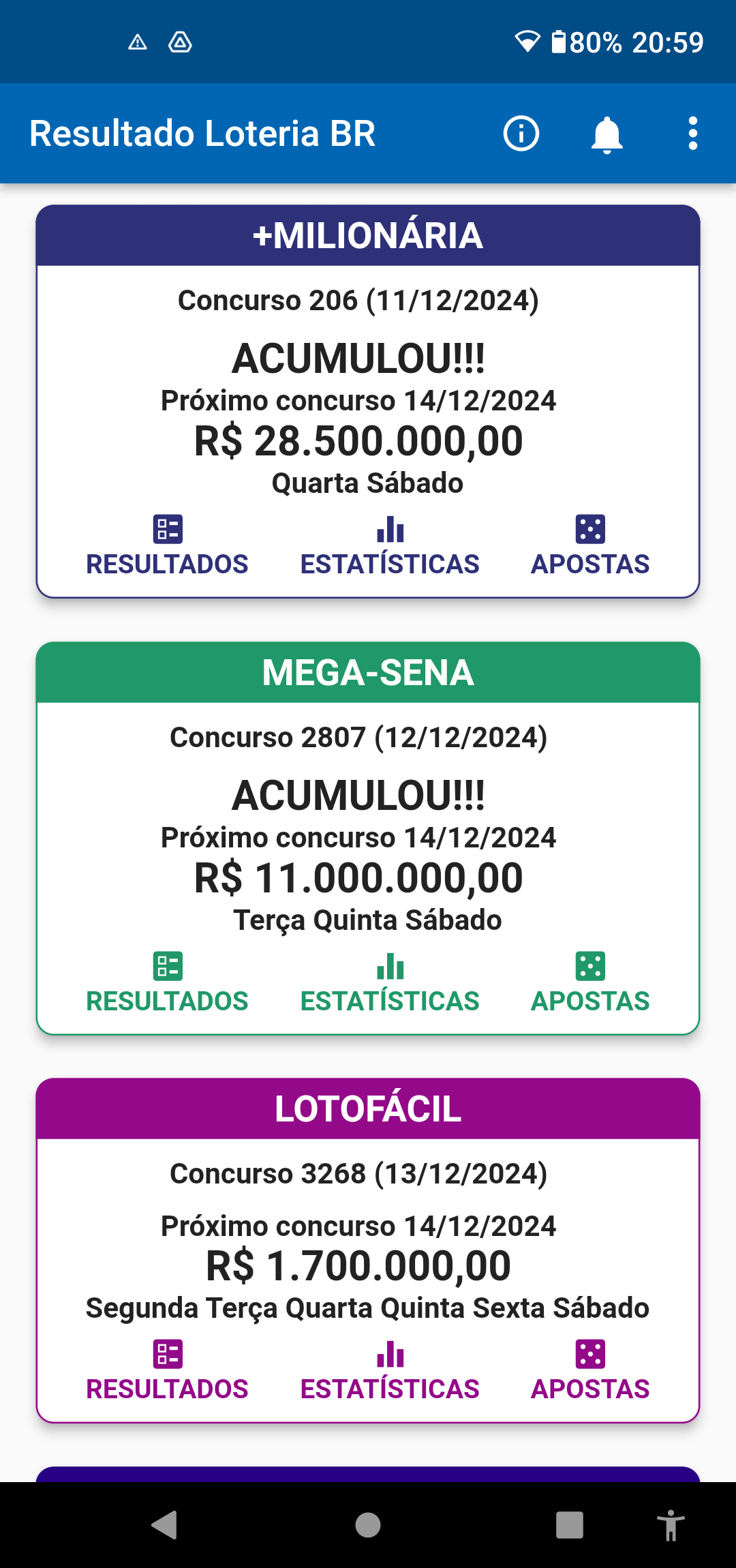Select the +Milionária title banner

(x=368, y=234)
